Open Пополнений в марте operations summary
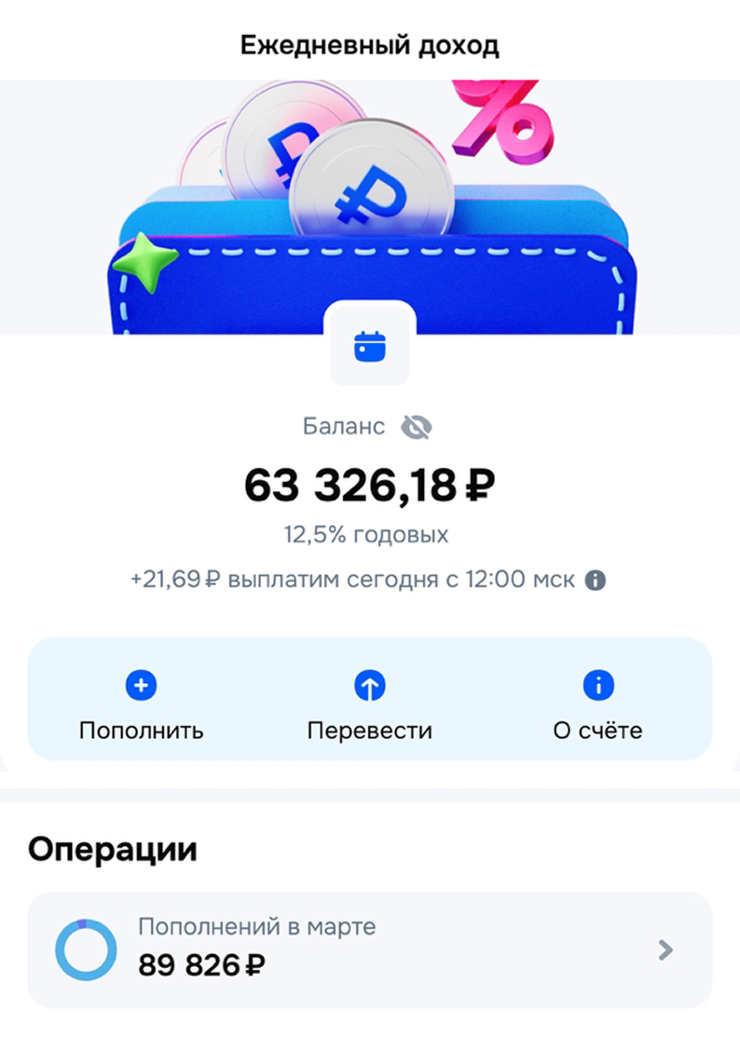This screenshot has width=740, height=1054. 369,949
